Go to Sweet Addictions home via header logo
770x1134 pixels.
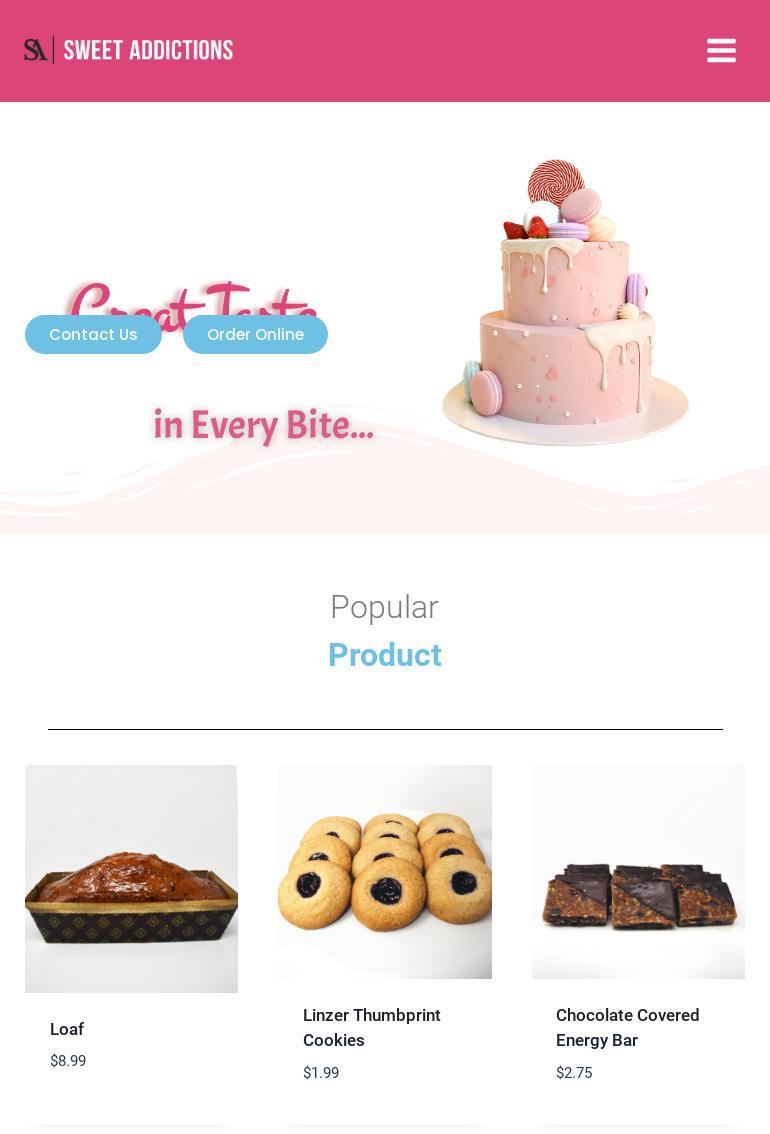(129, 50)
